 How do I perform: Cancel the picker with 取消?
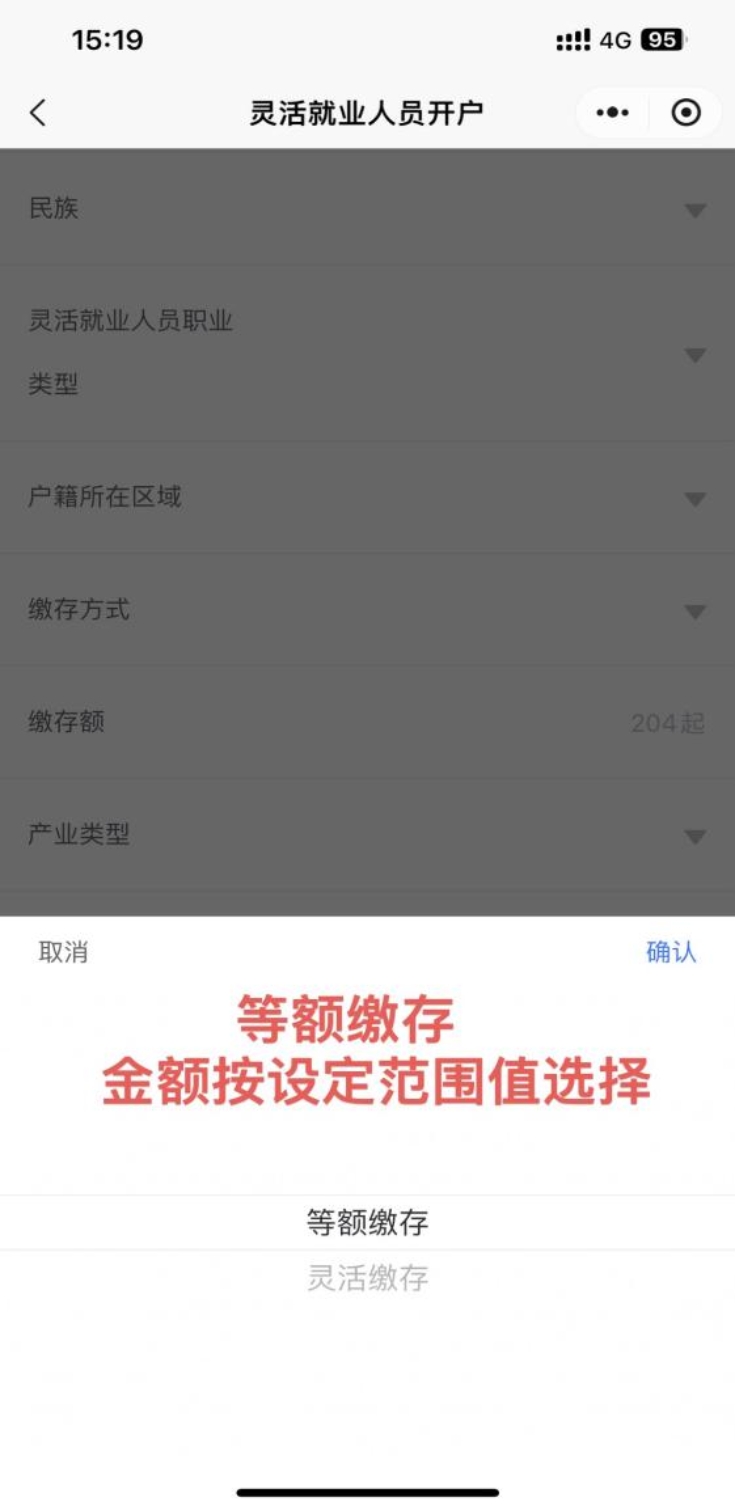63,952
